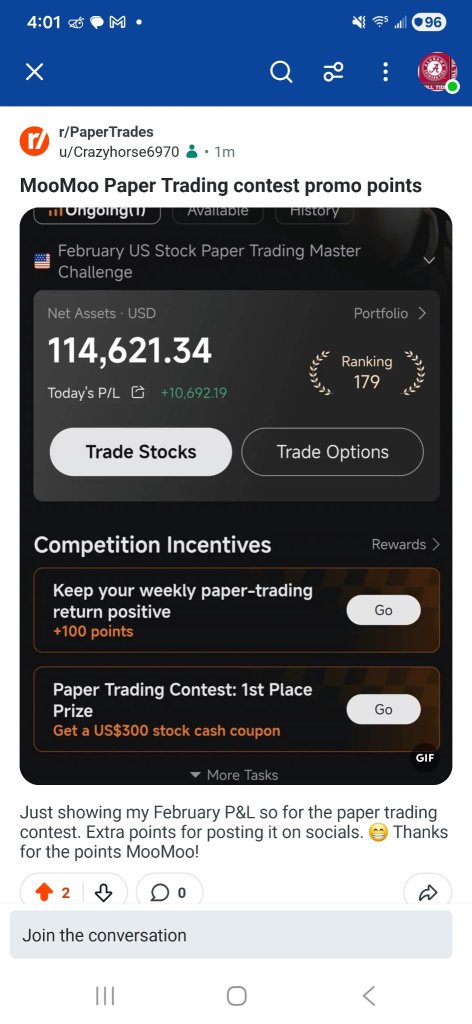Go to the system home screen

[x=236, y=995]
